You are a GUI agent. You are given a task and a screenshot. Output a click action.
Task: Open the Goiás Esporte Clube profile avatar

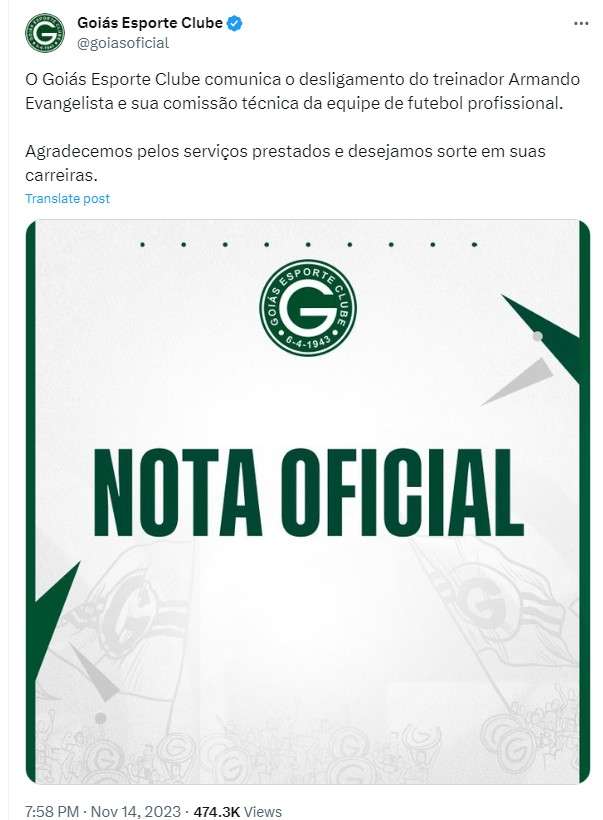pyautogui.click(x=43, y=32)
